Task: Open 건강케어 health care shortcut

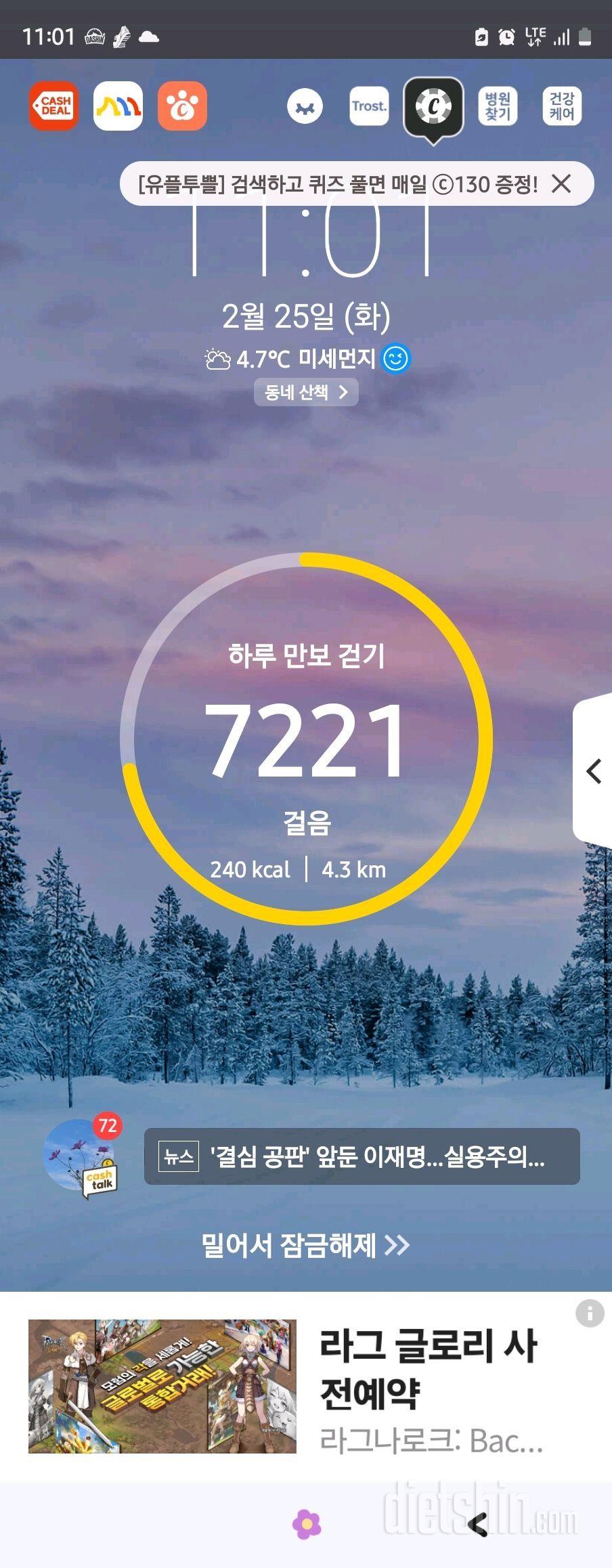Action: click(x=561, y=106)
